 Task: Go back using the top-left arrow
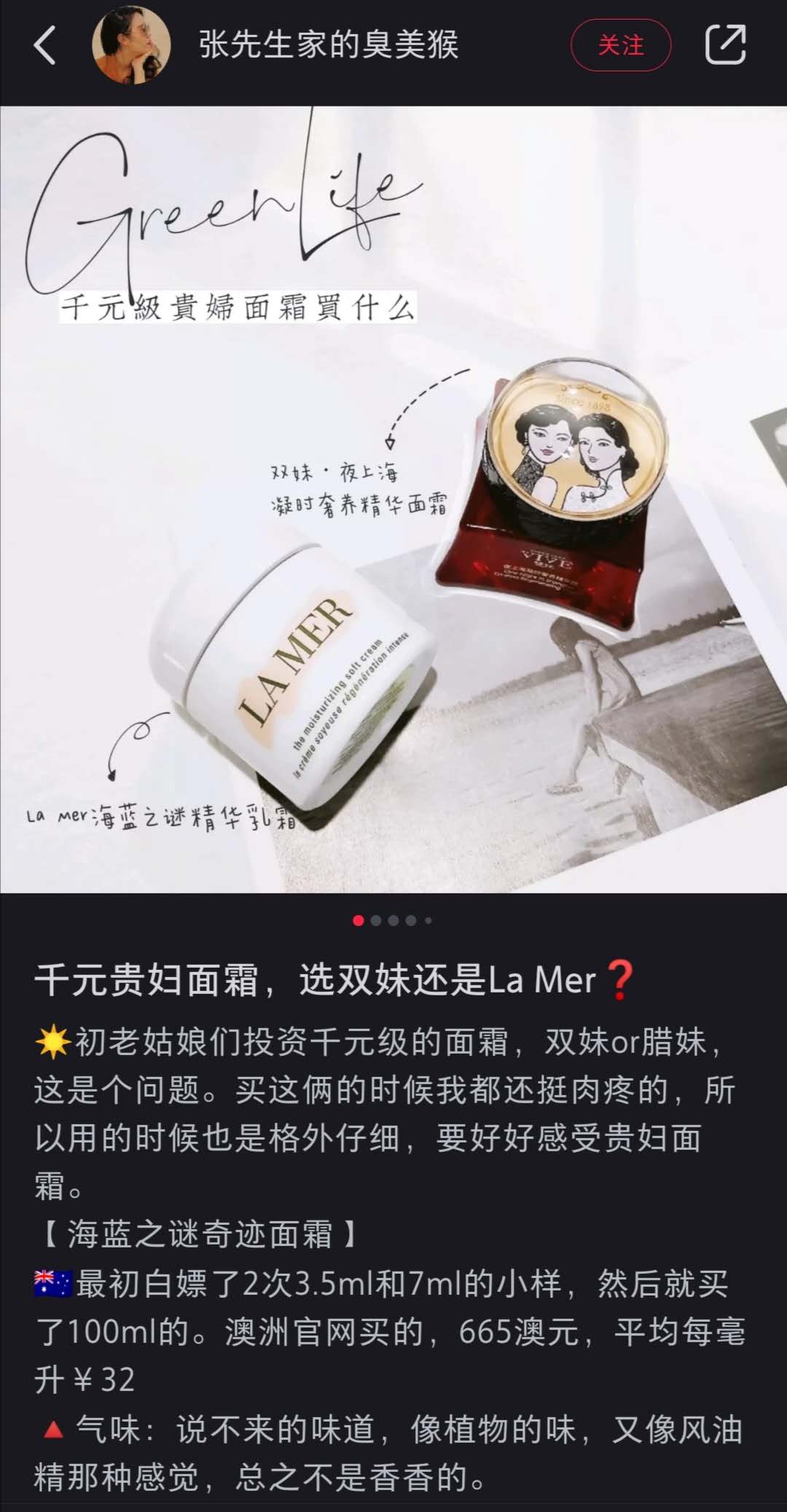pyautogui.click(x=45, y=45)
